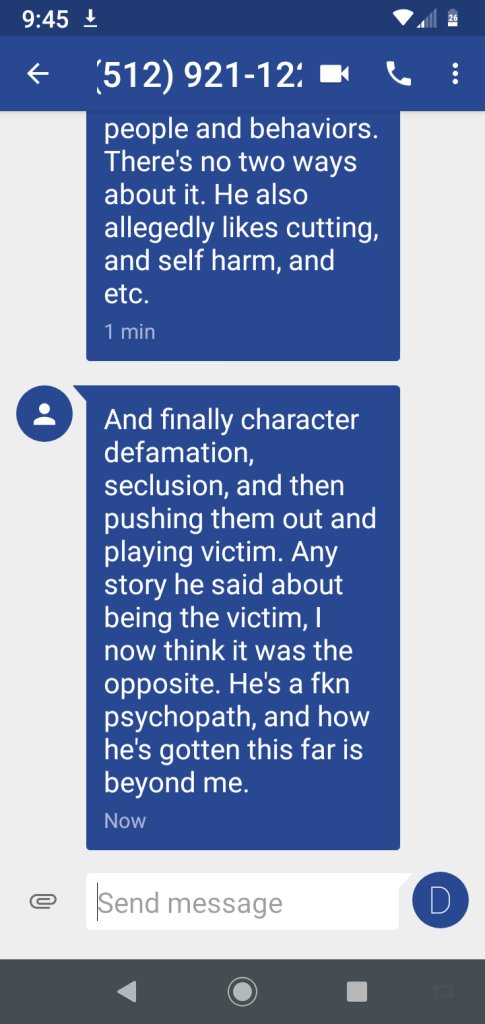This screenshot has width=485, height=1024.
Task: Attach a file with the paperclip
Action: (x=44, y=902)
